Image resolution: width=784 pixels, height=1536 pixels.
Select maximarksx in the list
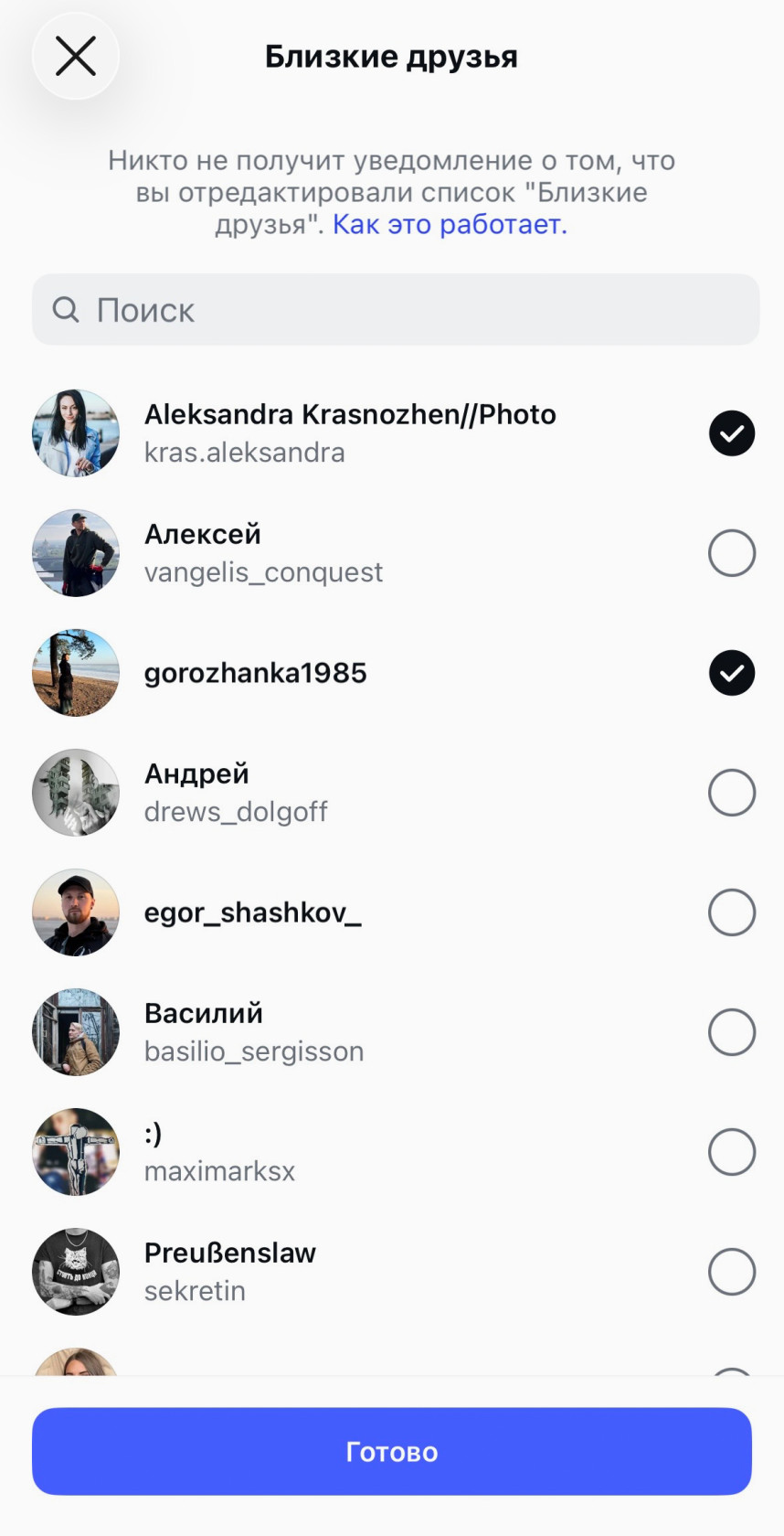[x=732, y=1152]
